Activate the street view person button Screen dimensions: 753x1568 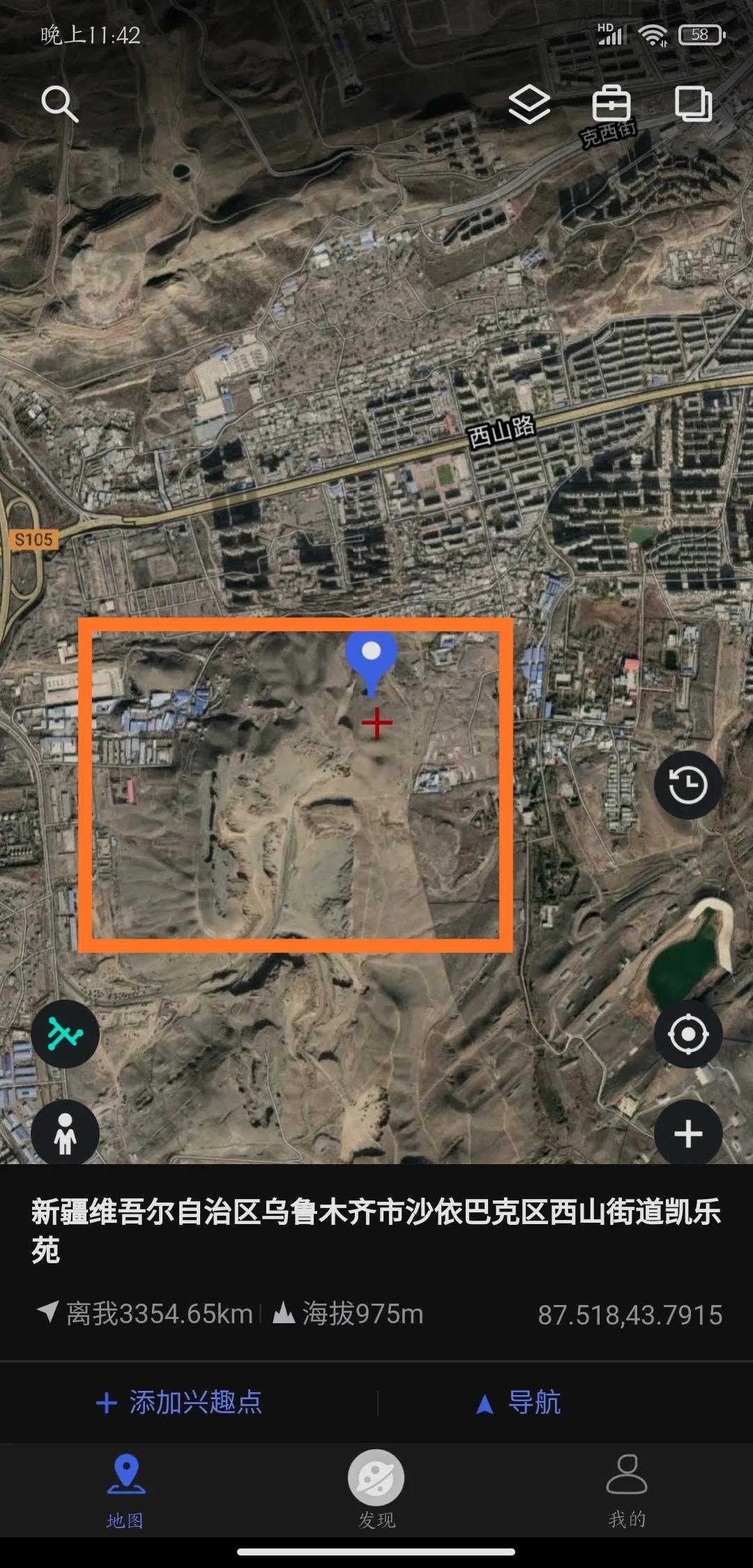click(65, 1133)
